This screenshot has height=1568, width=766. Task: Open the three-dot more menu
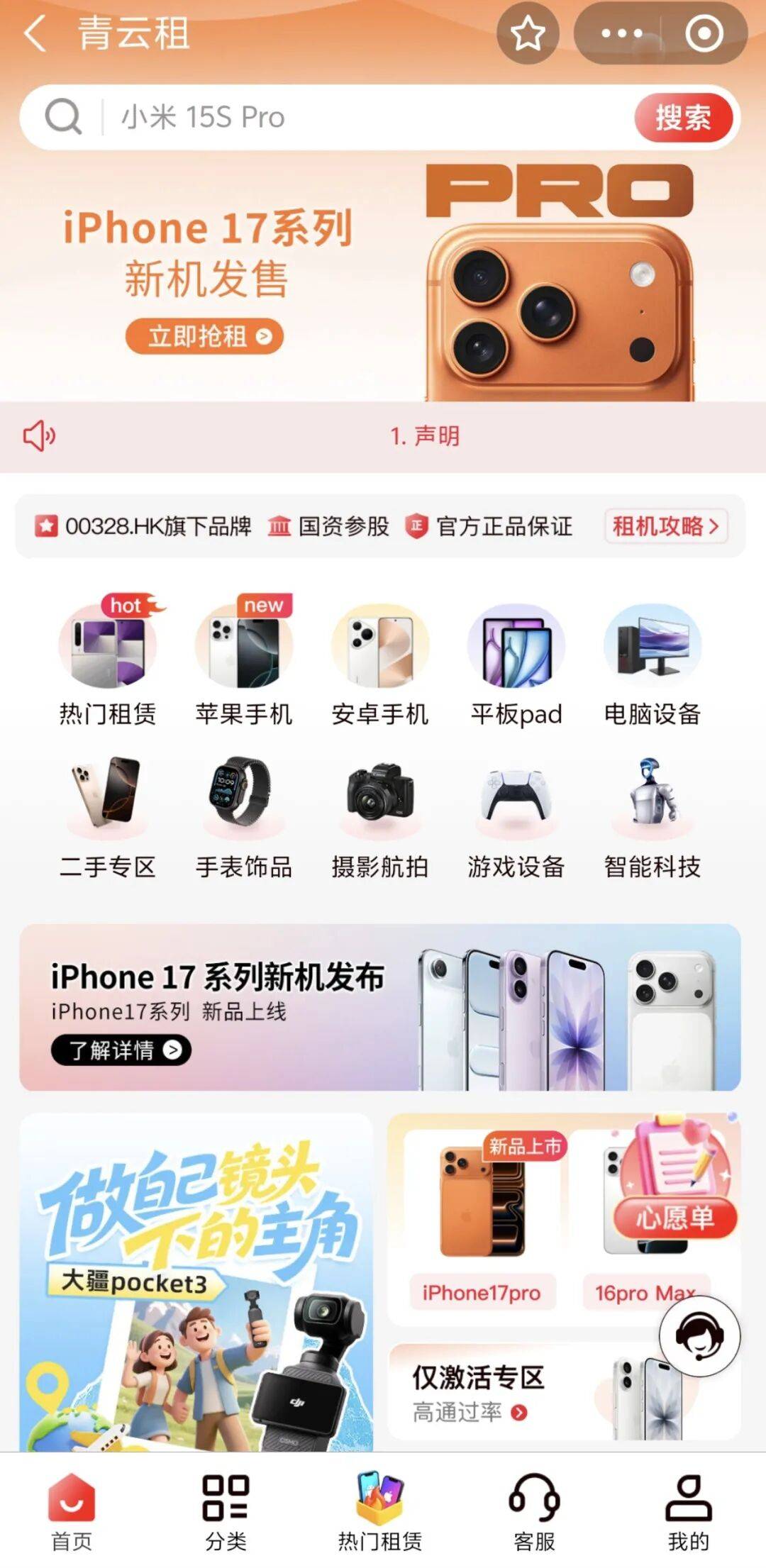tap(621, 33)
